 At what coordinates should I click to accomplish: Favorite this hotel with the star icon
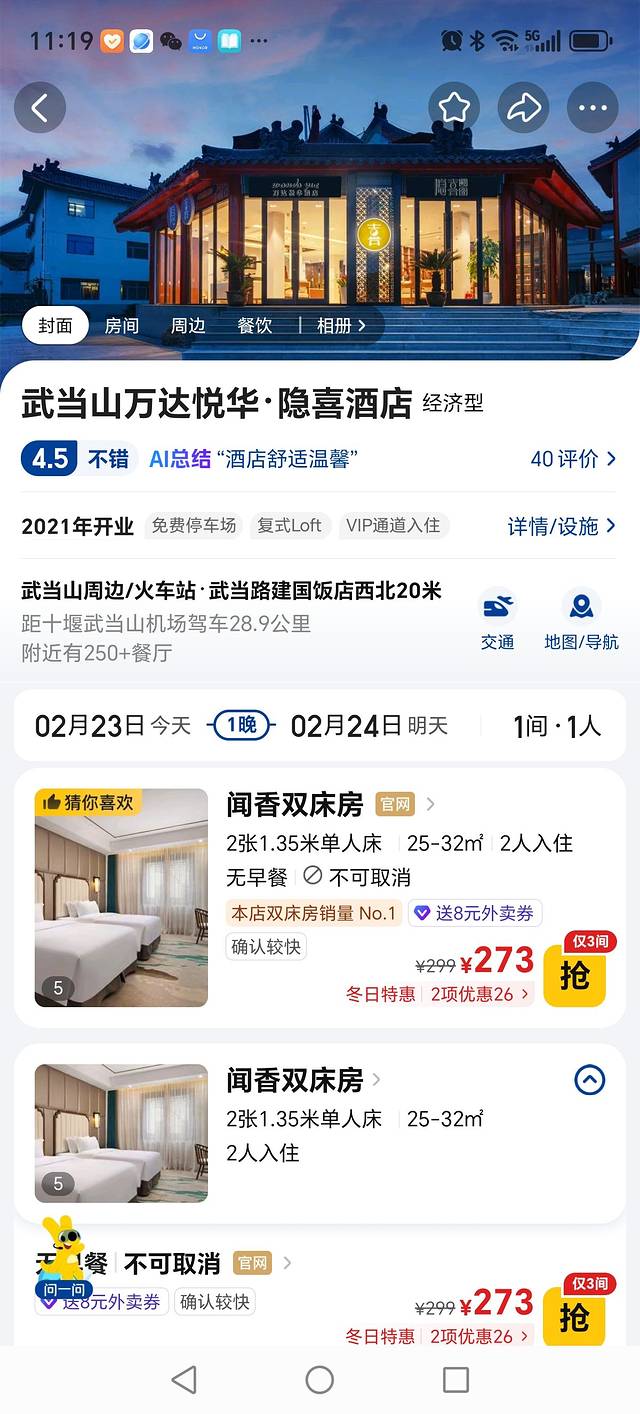pos(454,108)
